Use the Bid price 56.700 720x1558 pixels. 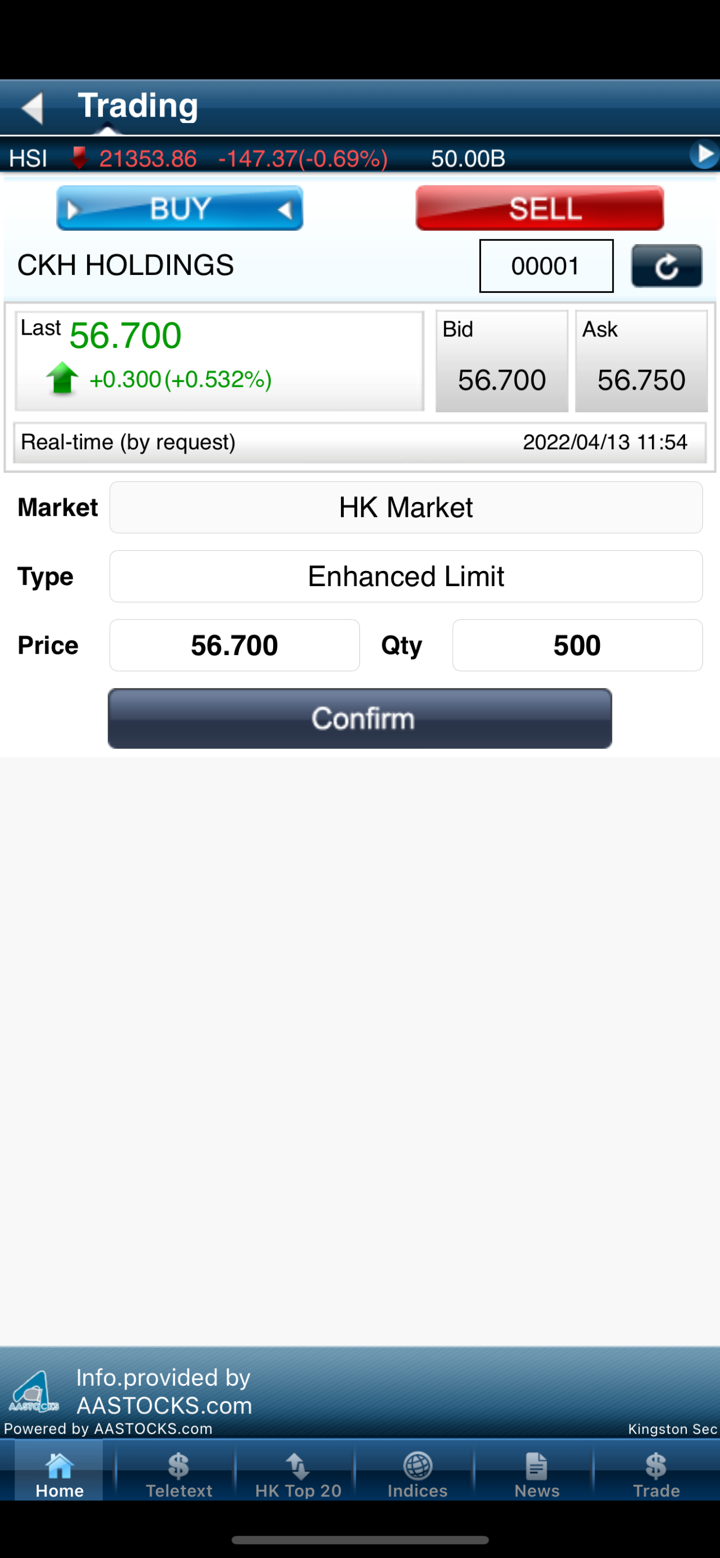(502, 362)
